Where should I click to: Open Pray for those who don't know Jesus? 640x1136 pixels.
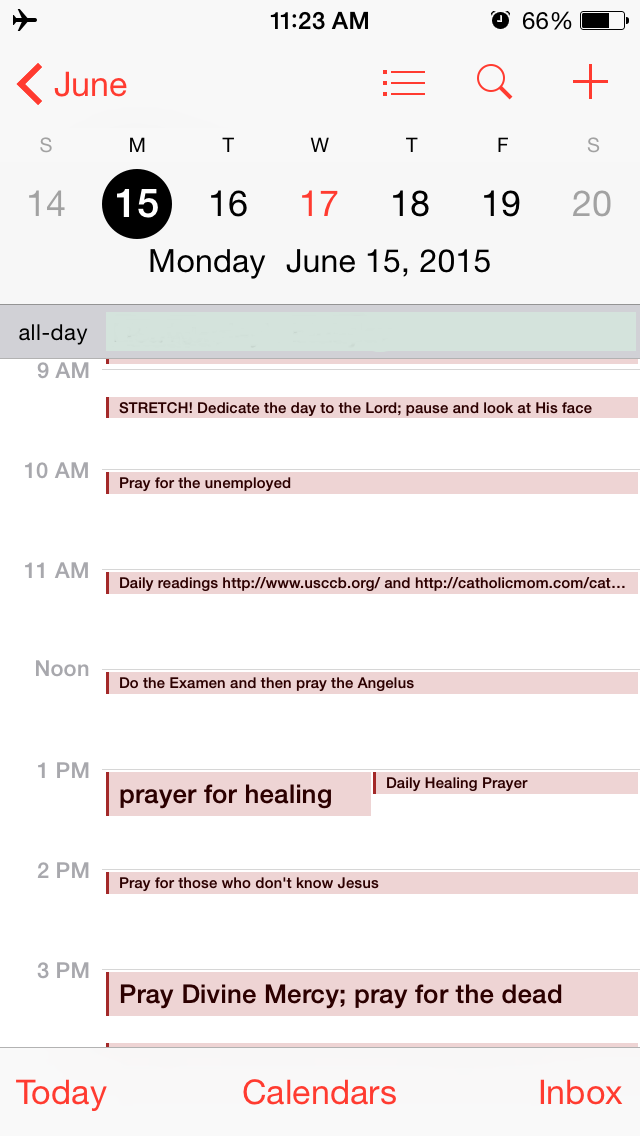coord(370,883)
